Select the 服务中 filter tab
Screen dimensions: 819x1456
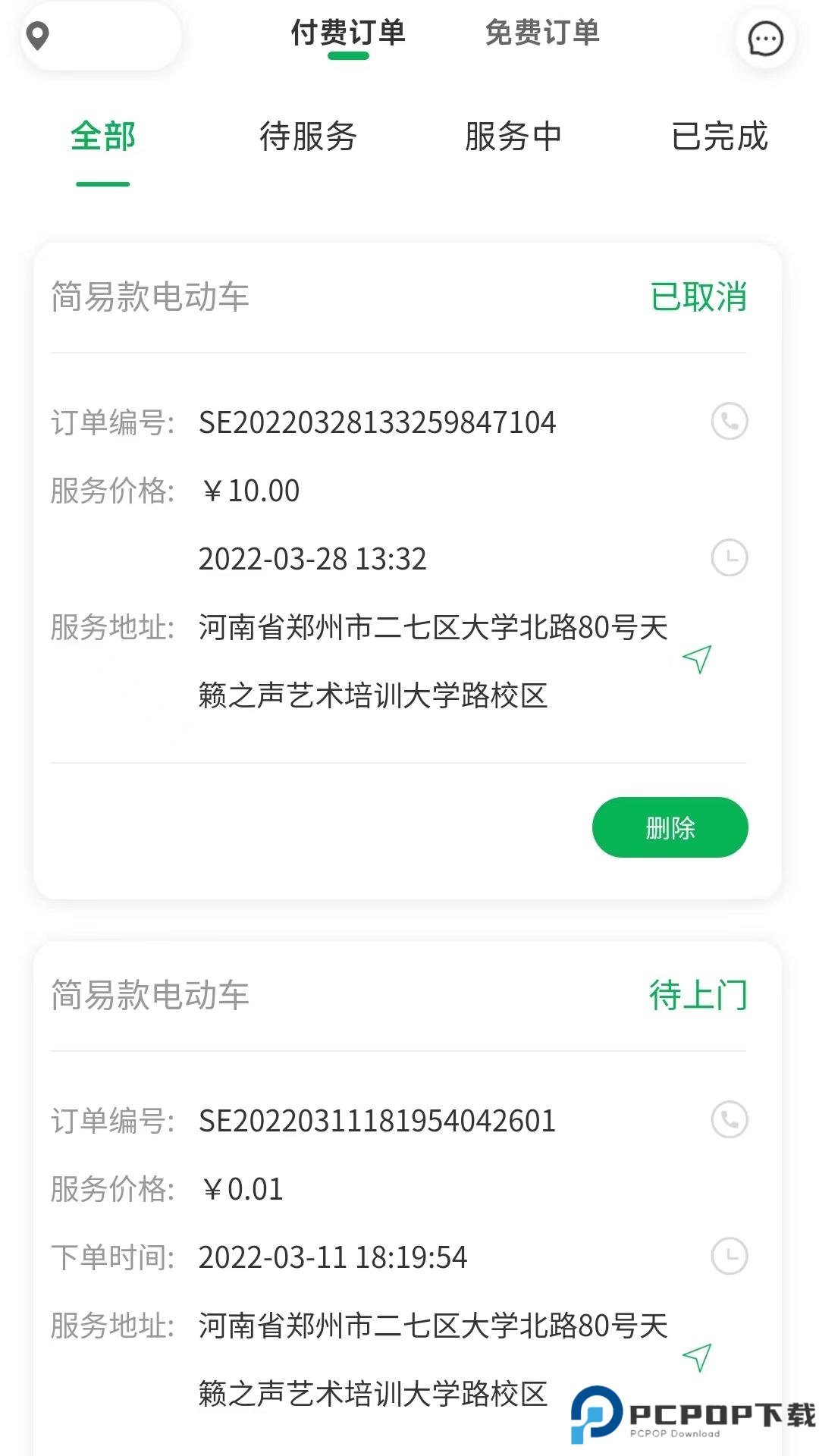click(513, 138)
